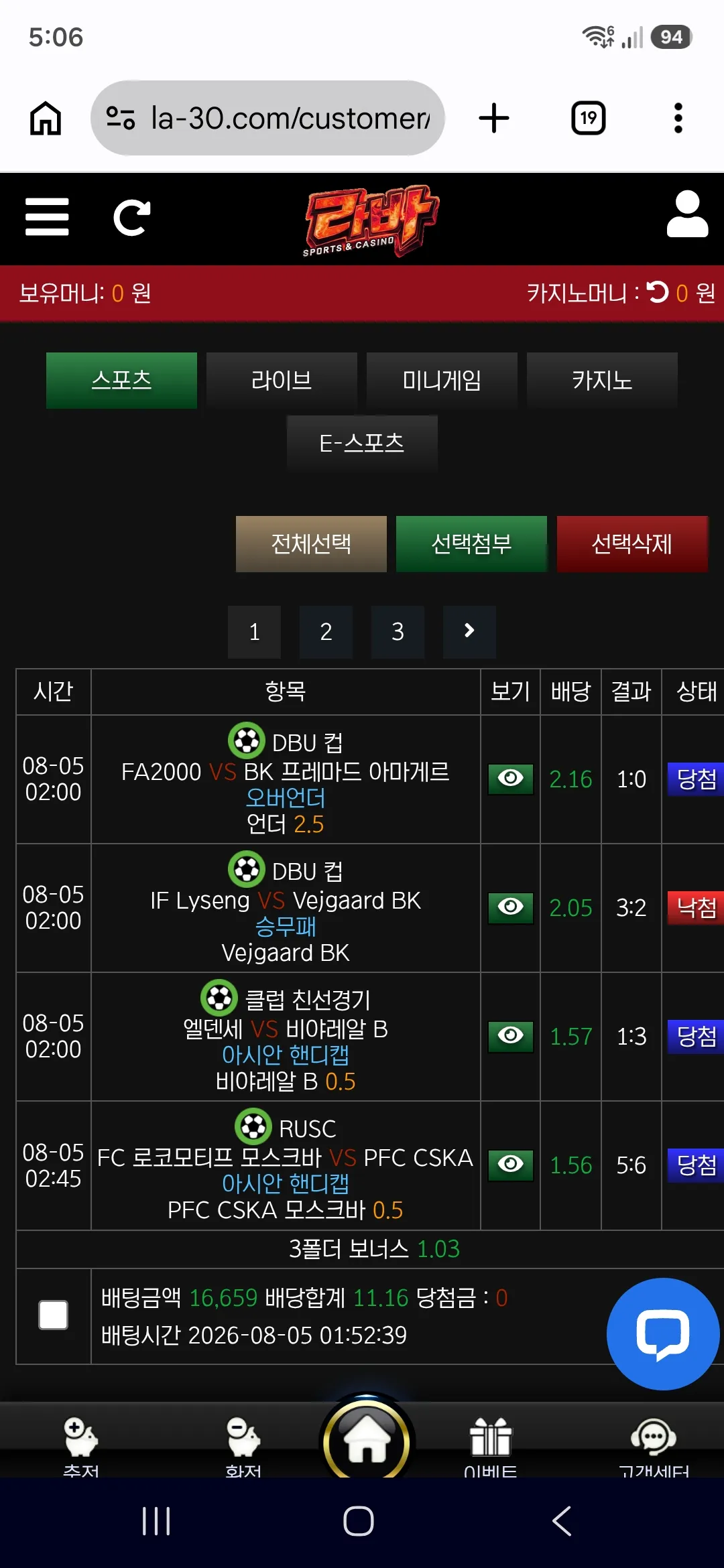Viewport: 724px width, 1568px height.
Task: Tap the 전체선택 button
Action: 311,544
